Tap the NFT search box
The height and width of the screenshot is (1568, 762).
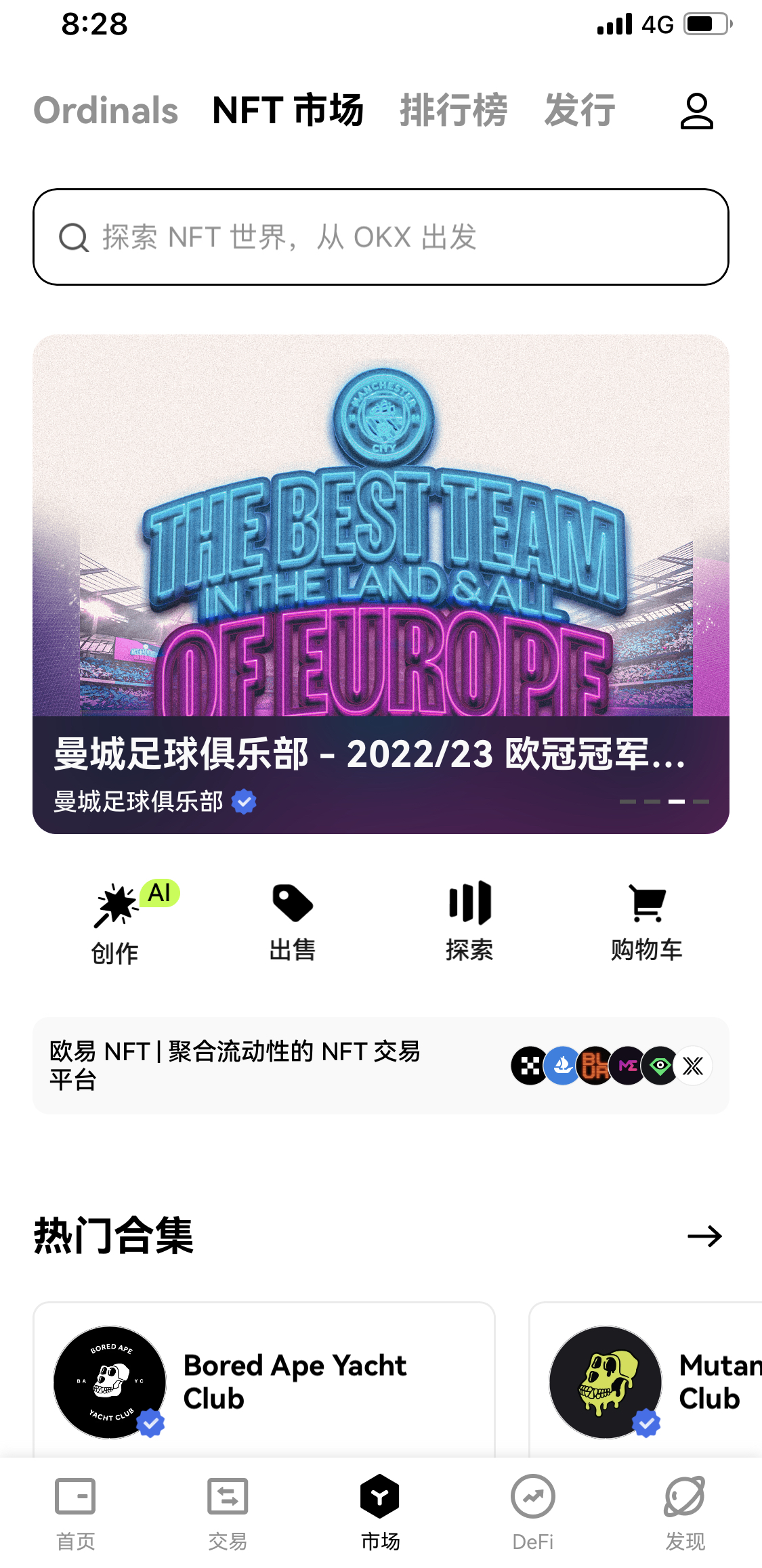coord(381,237)
